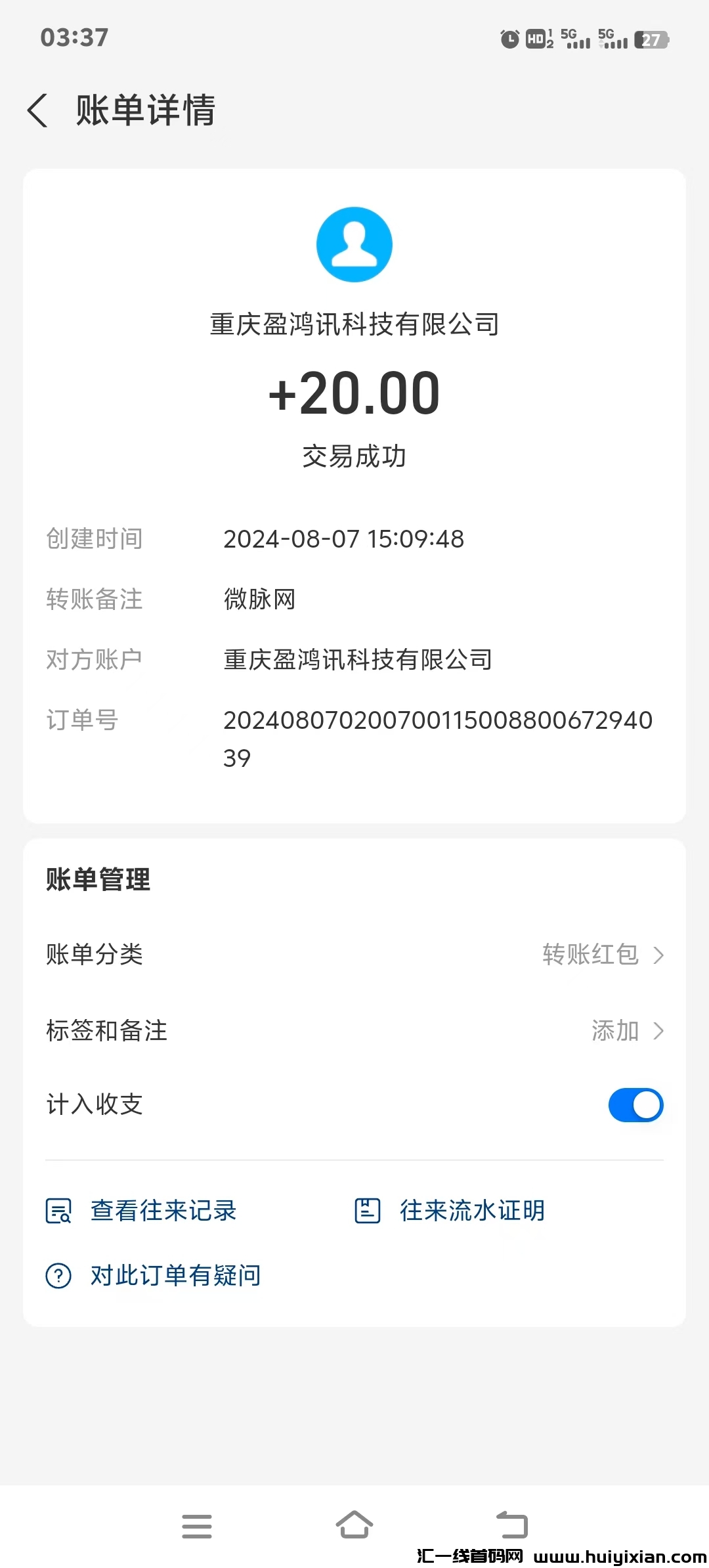Image resolution: width=709 pixels, height=1568 pixels.
Task: Open 查看往来记录
Action: coord(163,1211)
